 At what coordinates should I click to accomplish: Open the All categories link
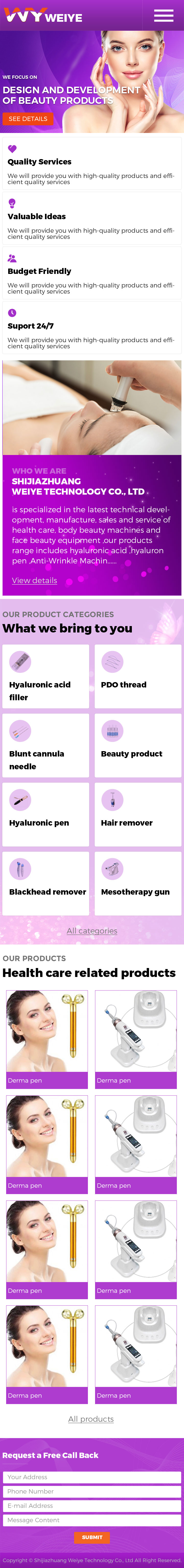[92, 930]
